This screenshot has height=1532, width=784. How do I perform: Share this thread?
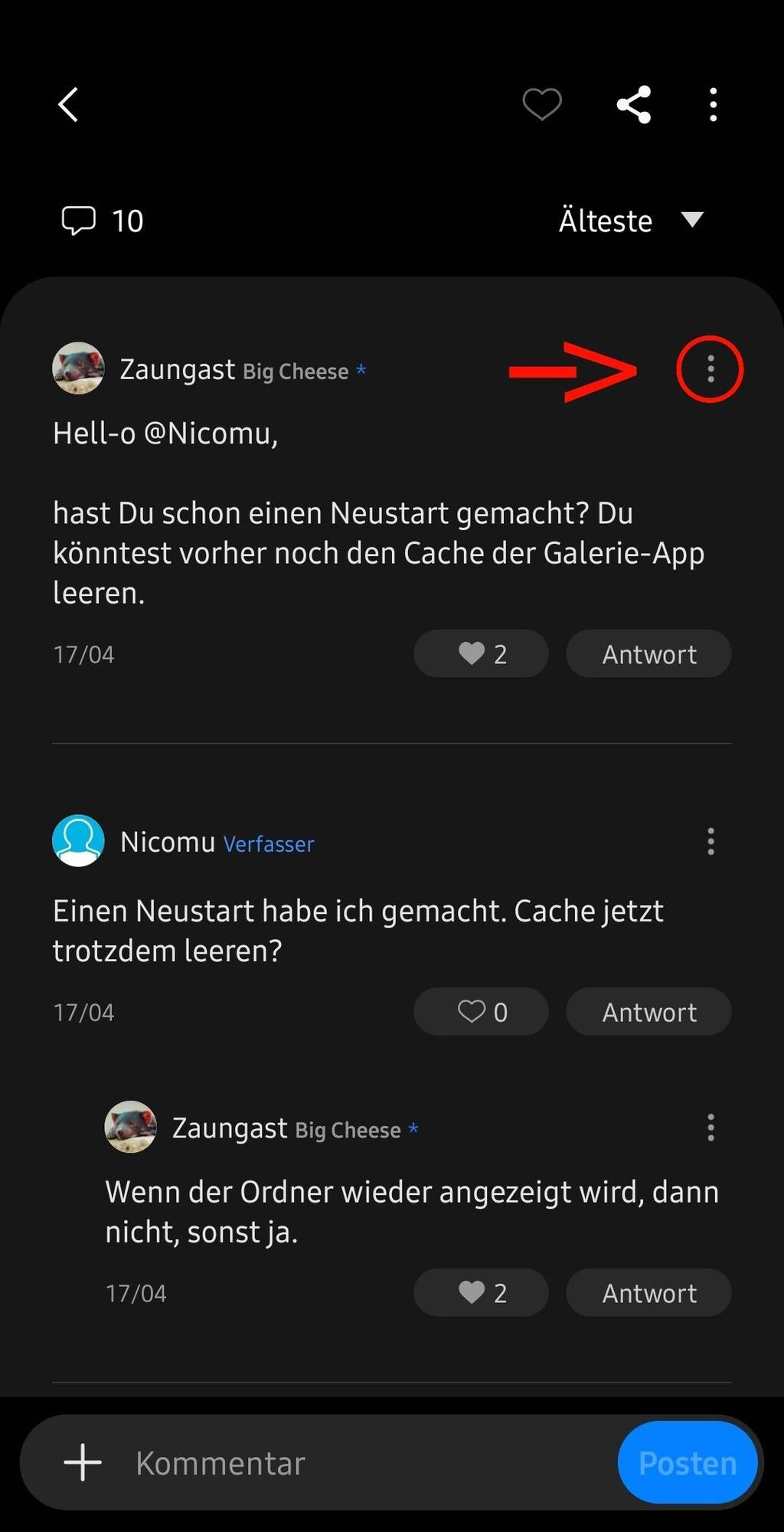pos(634,104)
